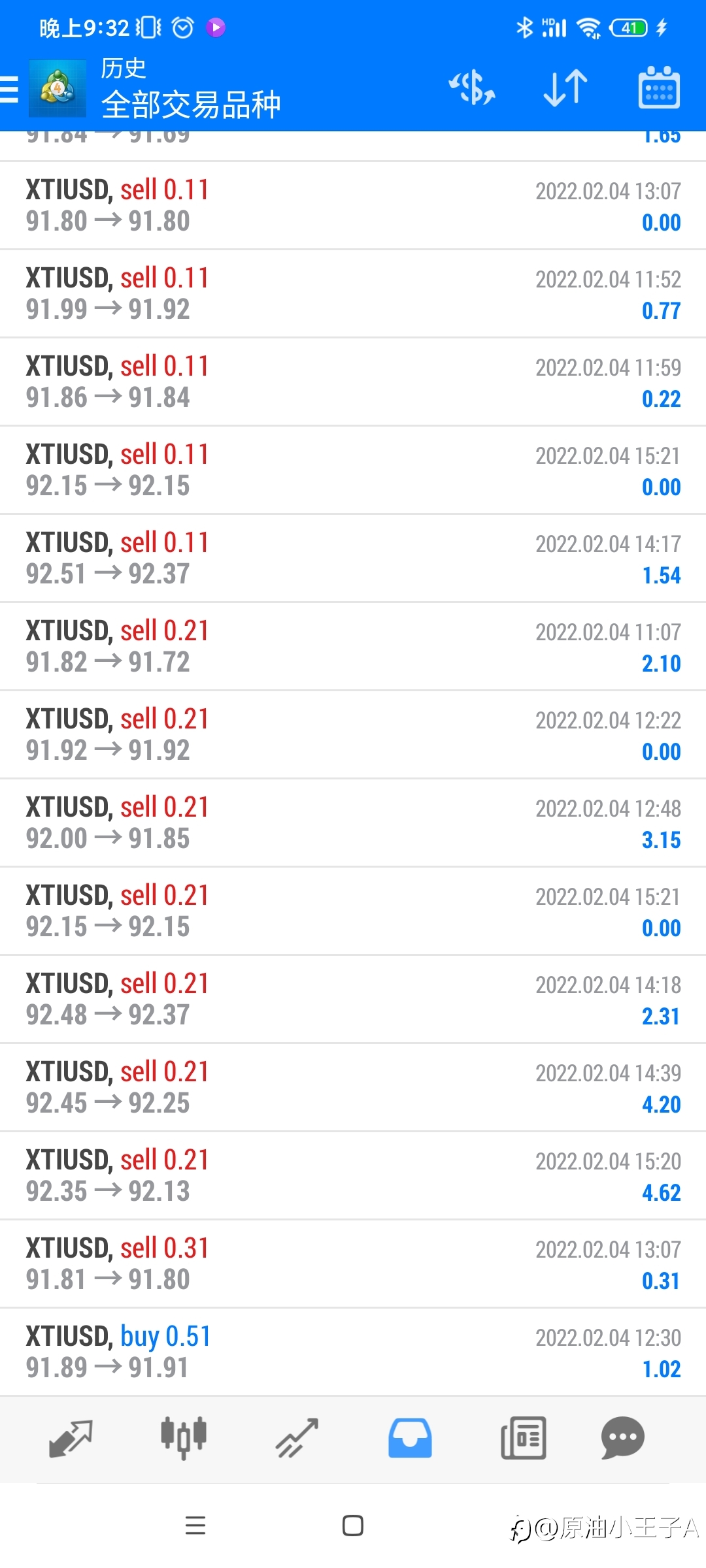Open the sell 0.21 trade at 11:07
706x1568 pixels.
tap(353, 646)
